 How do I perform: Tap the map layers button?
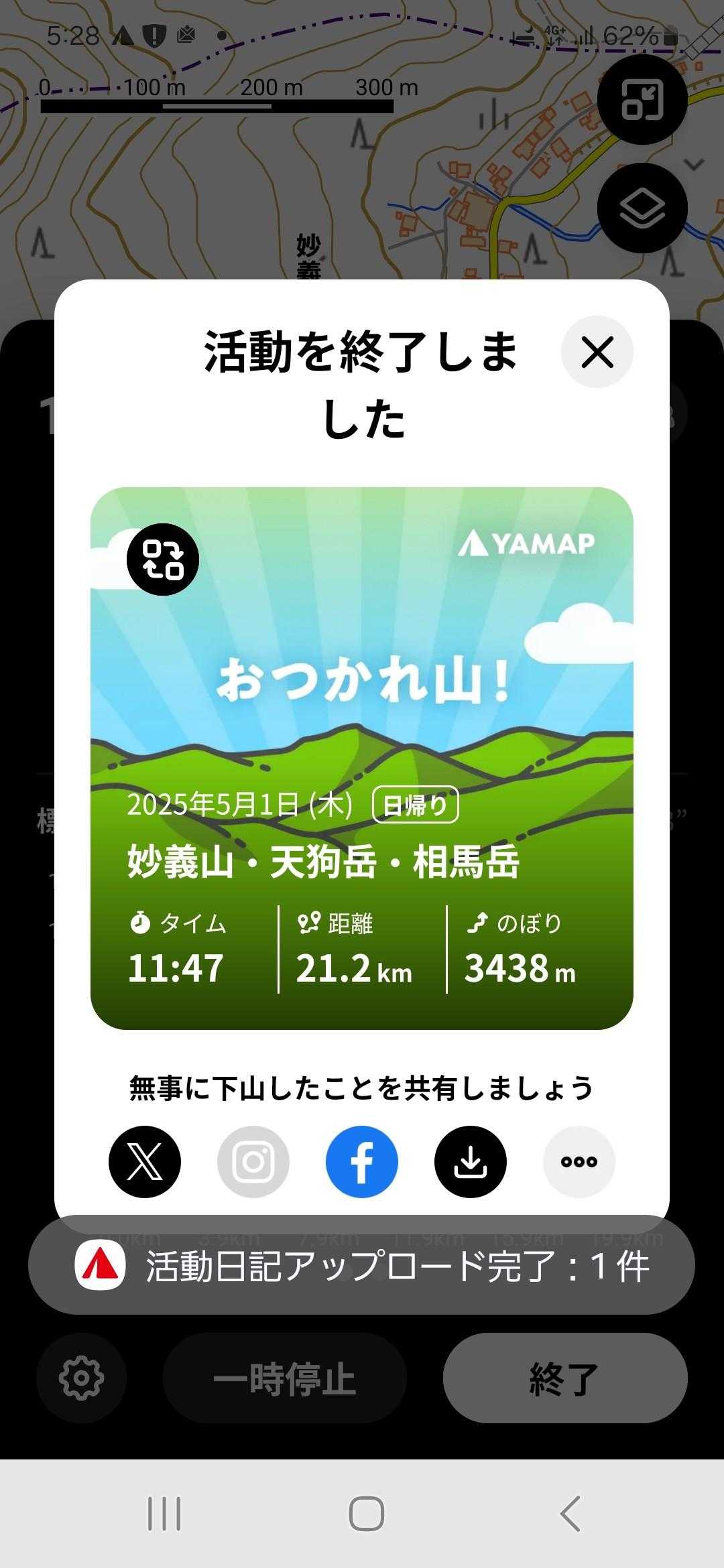(x=642, y=208)
